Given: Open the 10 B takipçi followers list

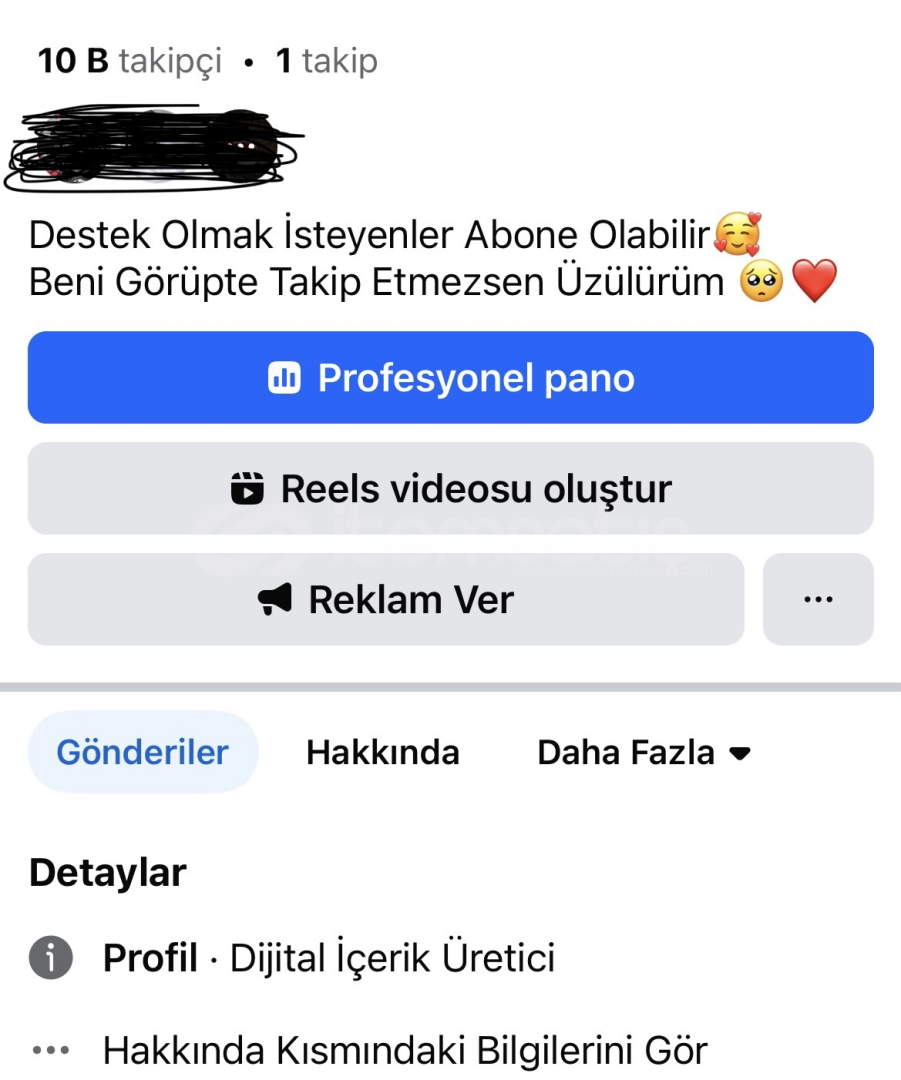Looking at the screenshot, I should point(129,61).
